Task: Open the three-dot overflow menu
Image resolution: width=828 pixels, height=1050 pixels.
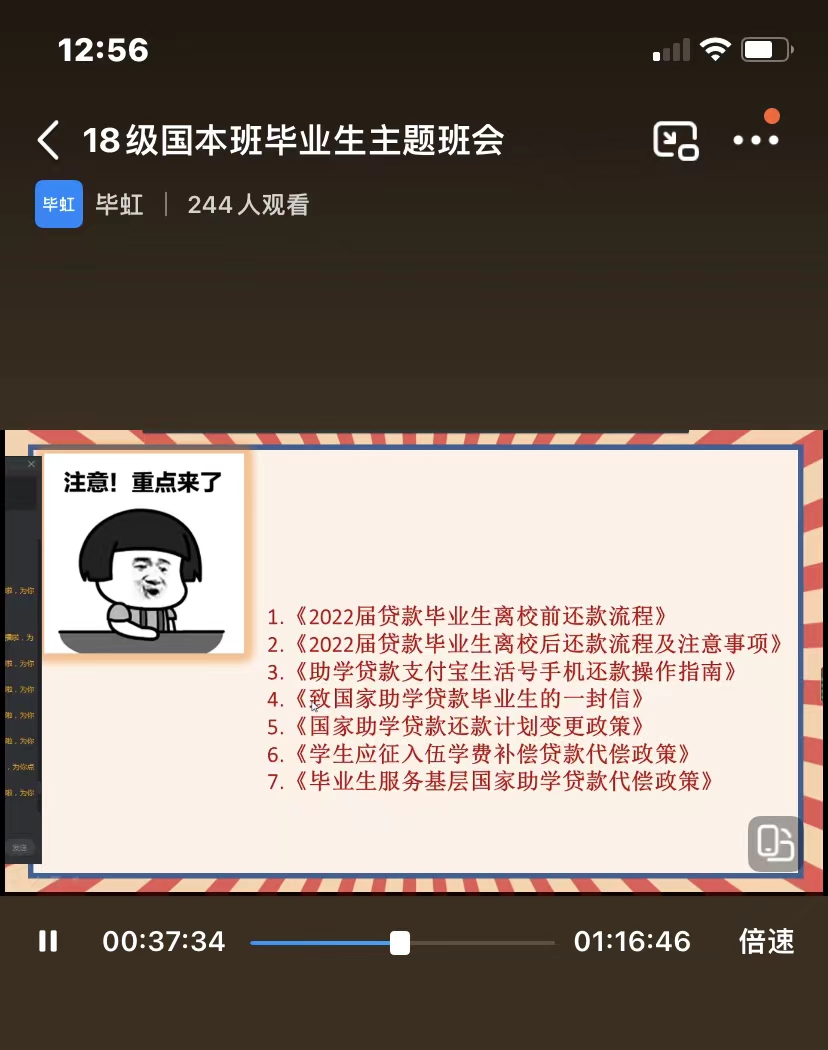Action: [756, 140]
